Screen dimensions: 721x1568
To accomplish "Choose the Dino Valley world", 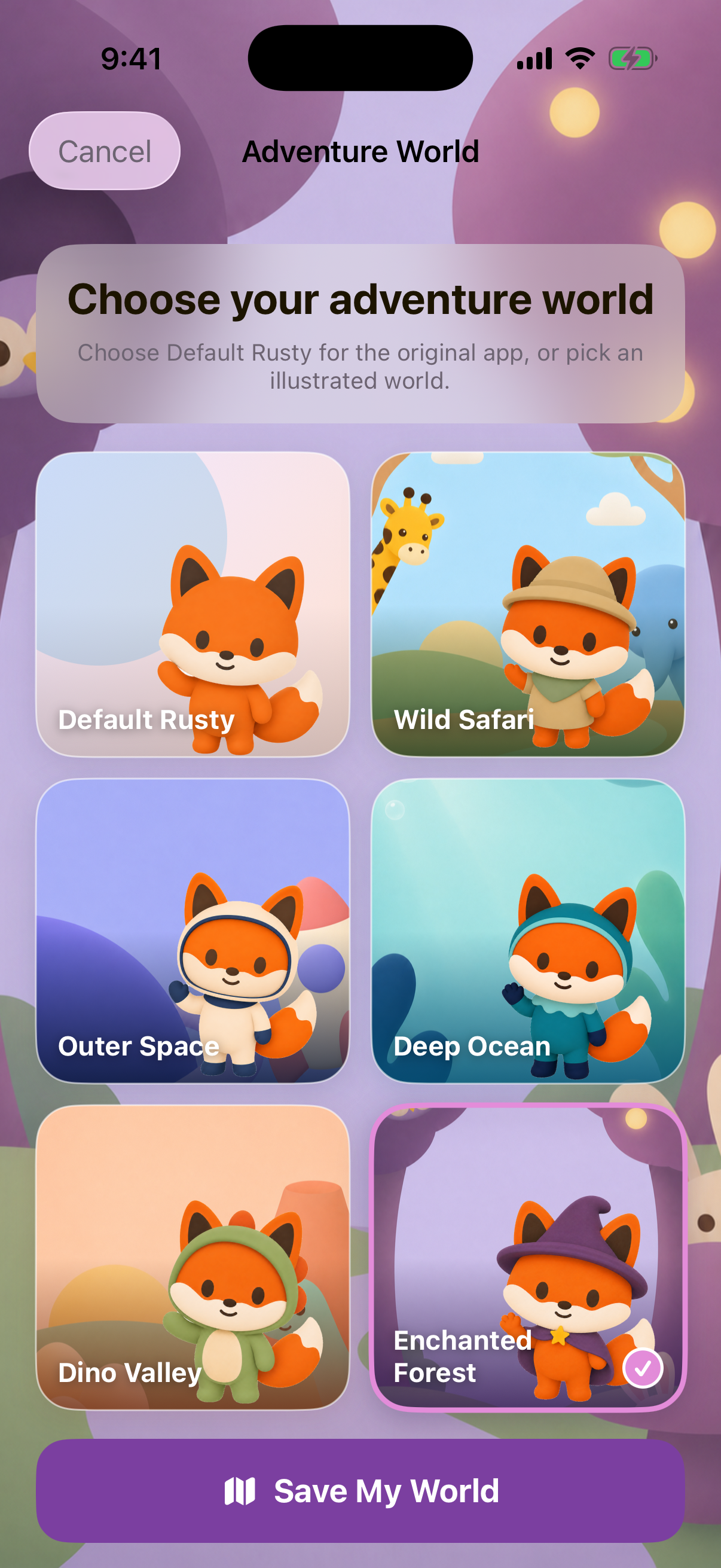I will click(x=193, y=1258).
